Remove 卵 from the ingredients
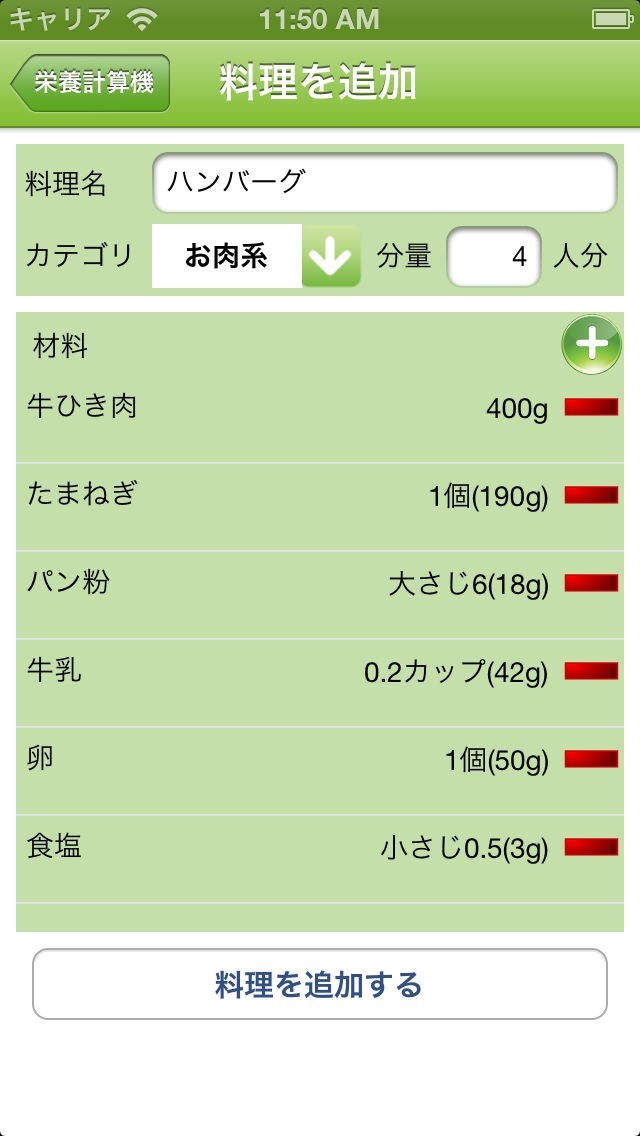This screenshot has height=1136, width=640. coord(591,759)
